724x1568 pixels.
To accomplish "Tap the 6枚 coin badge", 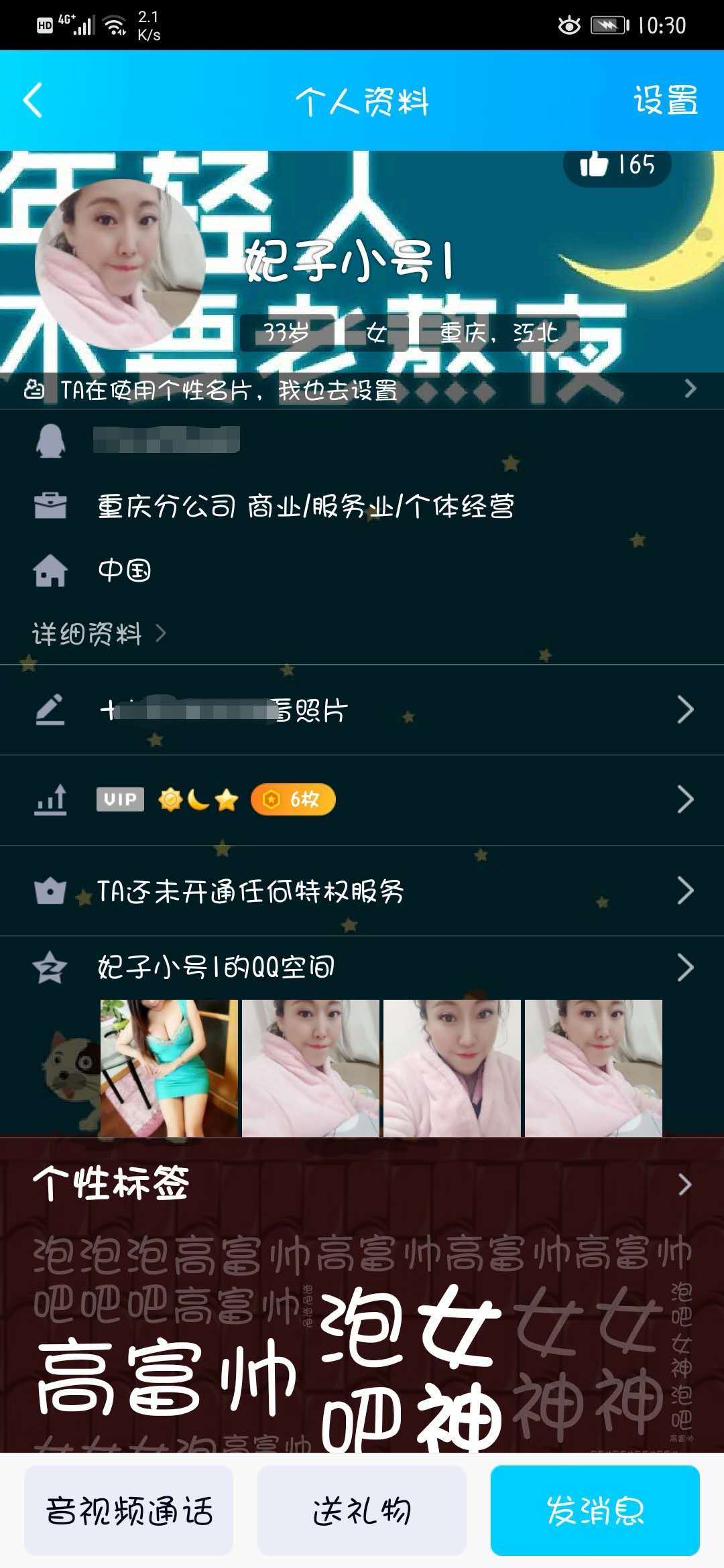I will click(294, 799).
